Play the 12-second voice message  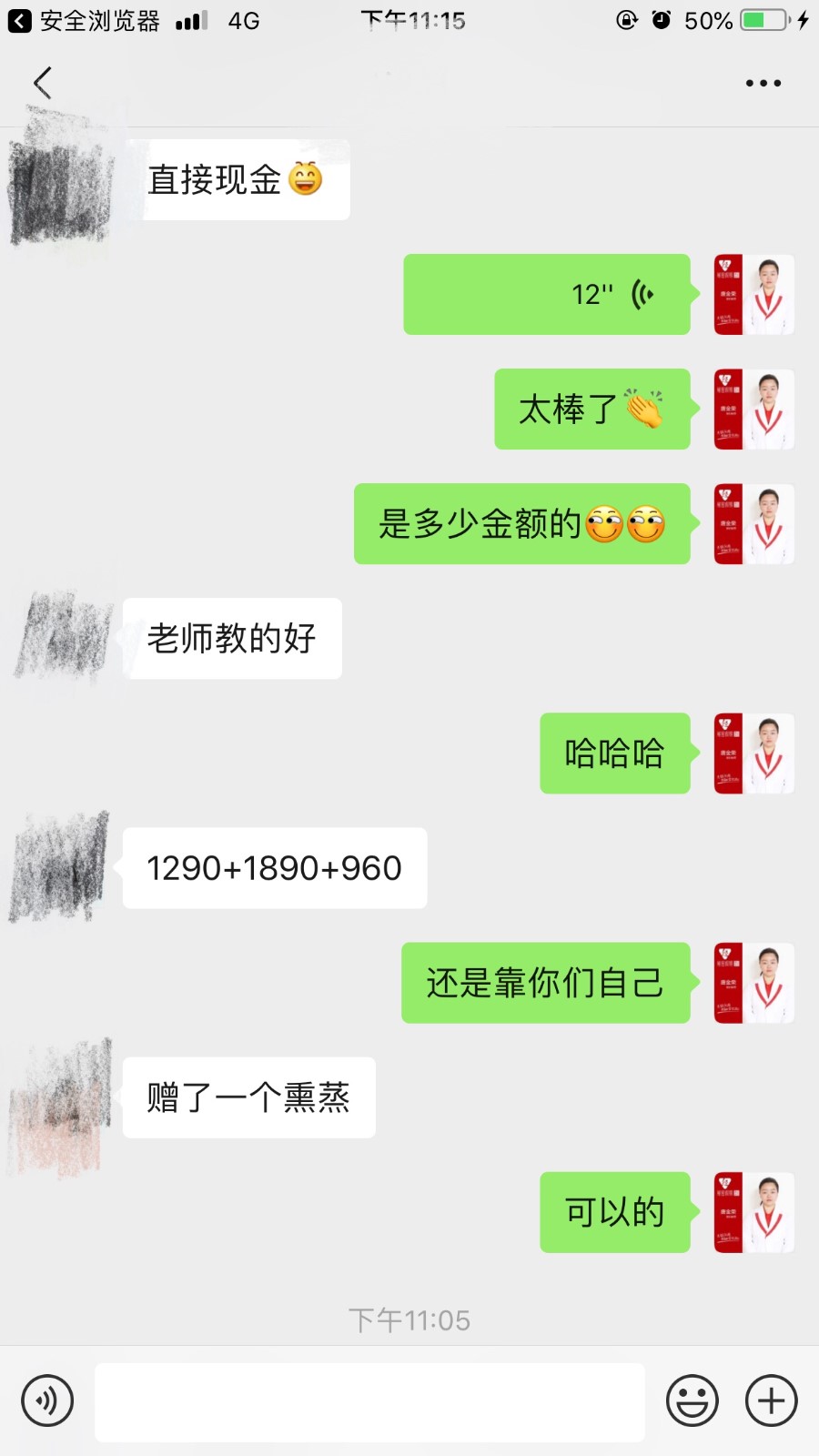[x=546, y=294]
